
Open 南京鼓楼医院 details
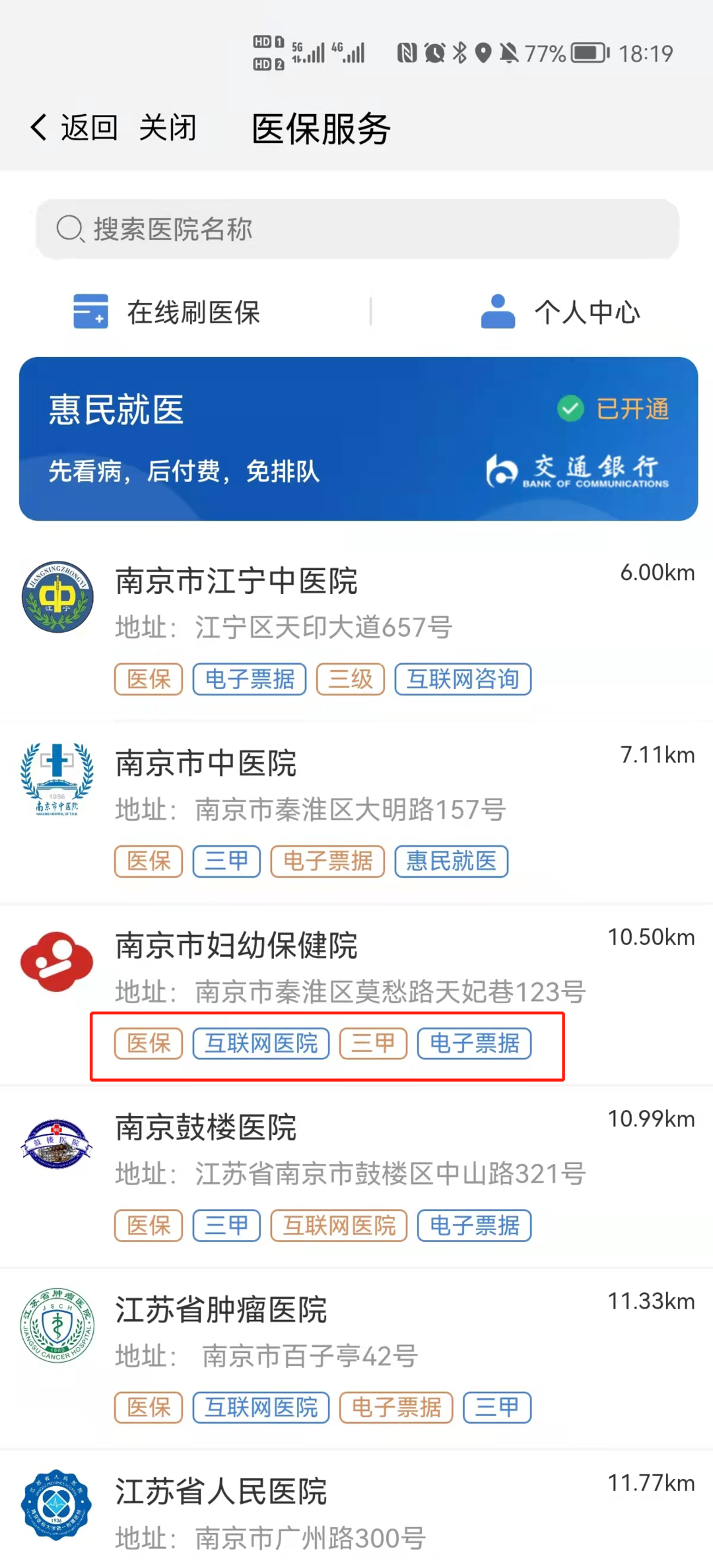(x=206, y=1128)
